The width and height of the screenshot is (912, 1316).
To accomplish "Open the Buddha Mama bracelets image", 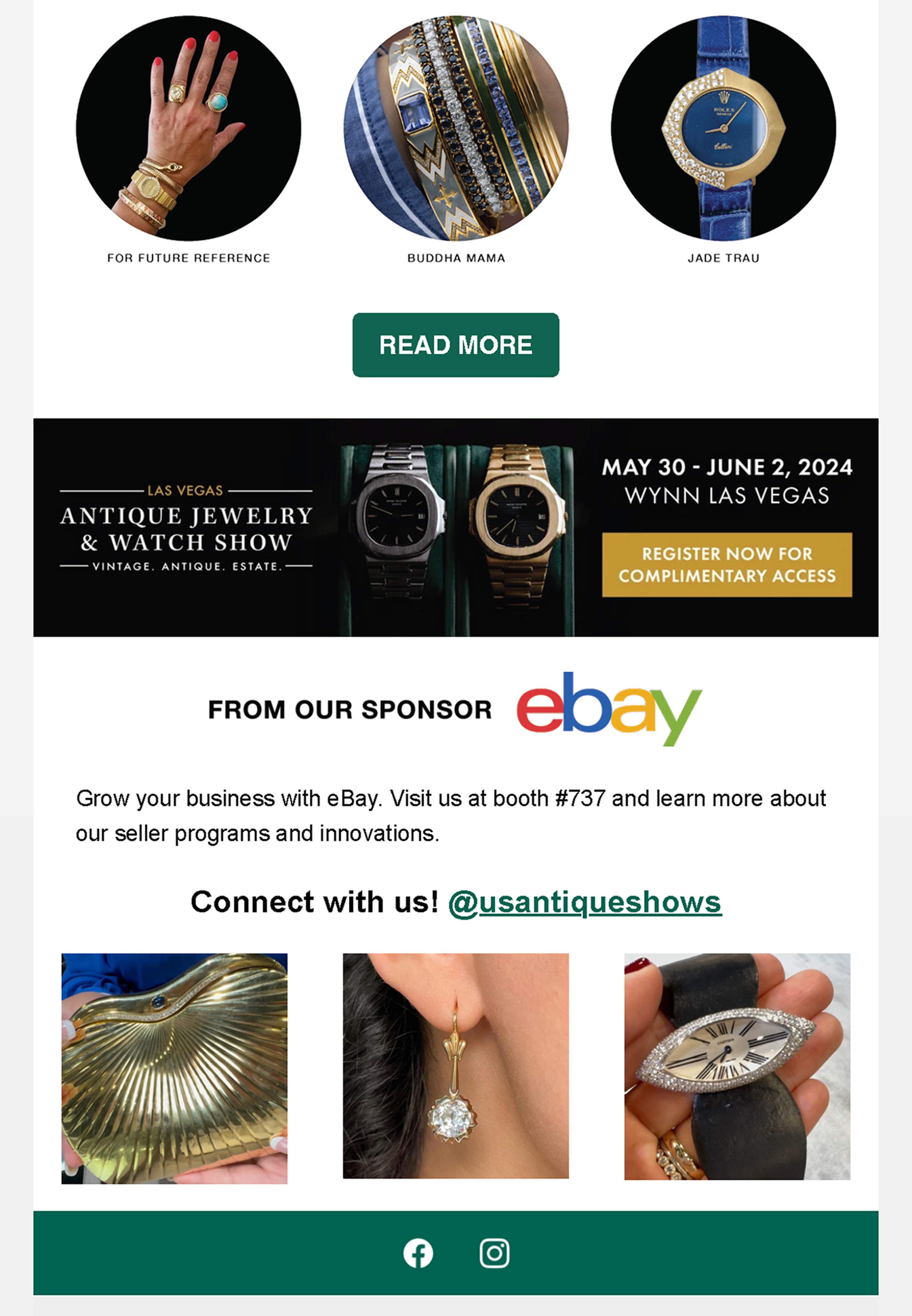I will click(455, 128).
